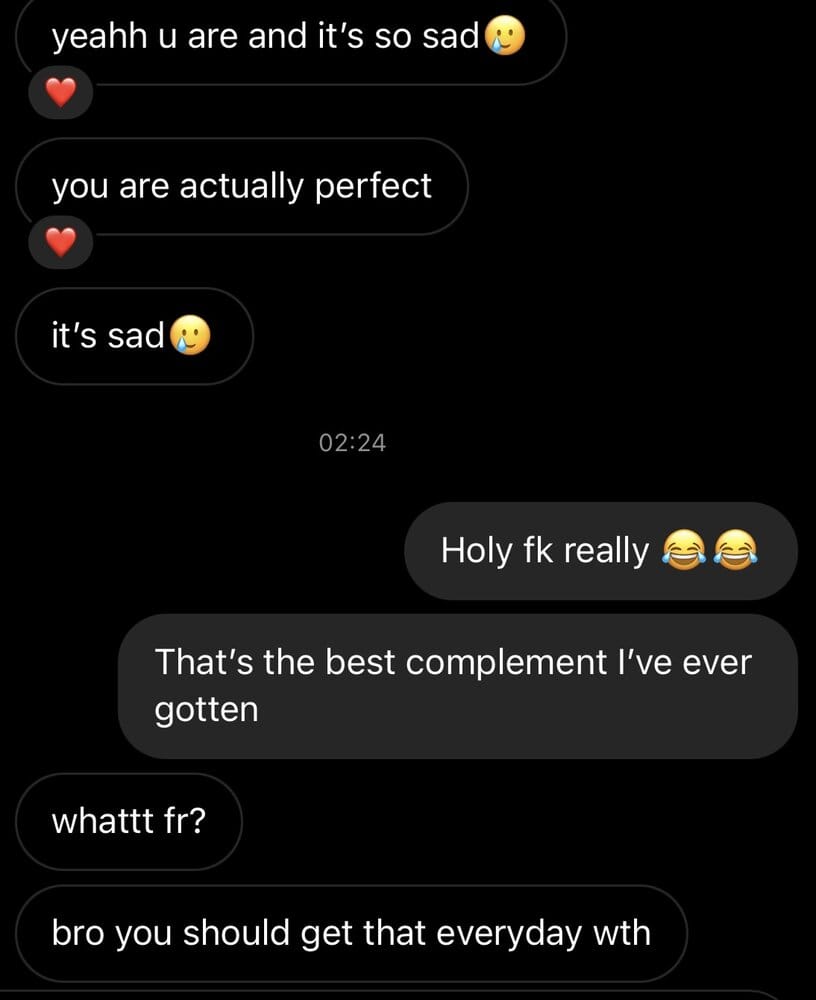The height and width of the screenshot is (1000, 816).
Task: Open heart reaction under "you are actually perfect"
Action: click(62, 243)
